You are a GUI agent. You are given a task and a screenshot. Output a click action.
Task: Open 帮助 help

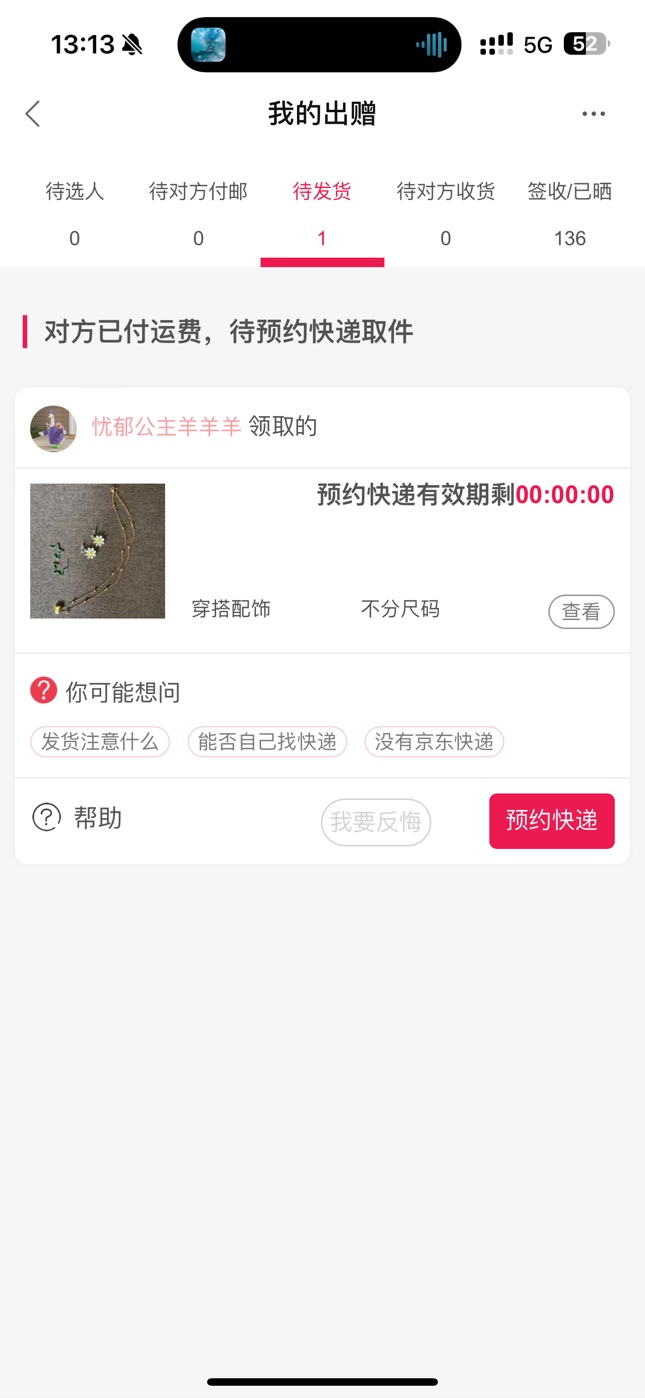pyautogui.click(x=77, y=818)
